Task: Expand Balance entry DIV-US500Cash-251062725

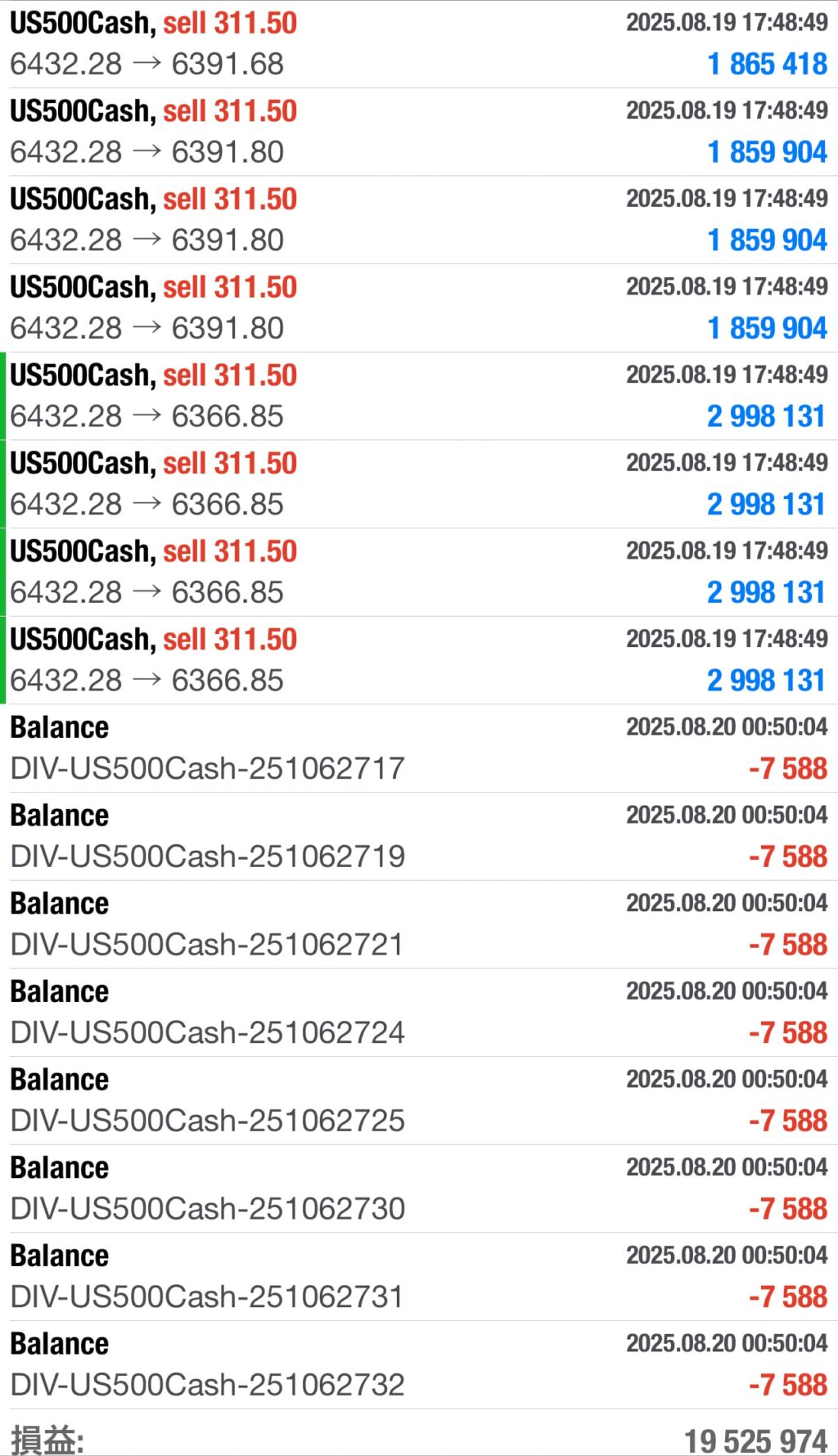Action: tap(419, 1101)
